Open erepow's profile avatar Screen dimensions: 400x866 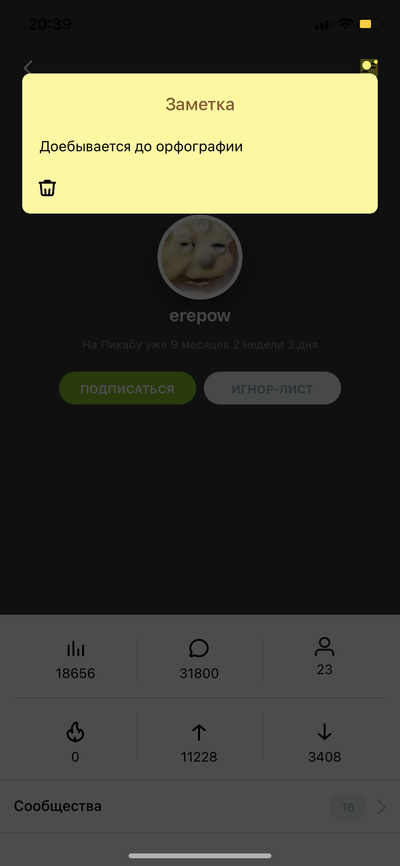(x=199, y=257)
